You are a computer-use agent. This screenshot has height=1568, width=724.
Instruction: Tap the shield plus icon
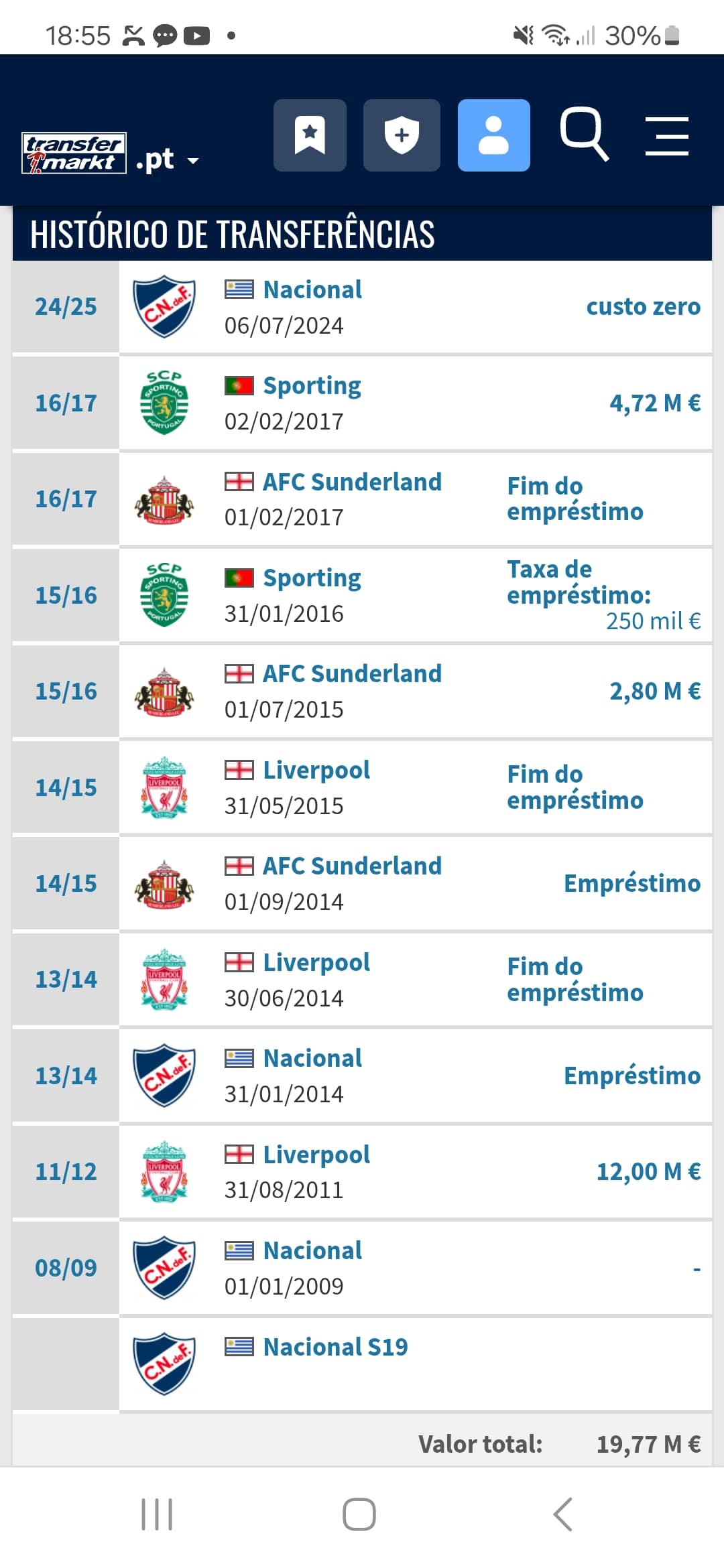pos(402,135)
